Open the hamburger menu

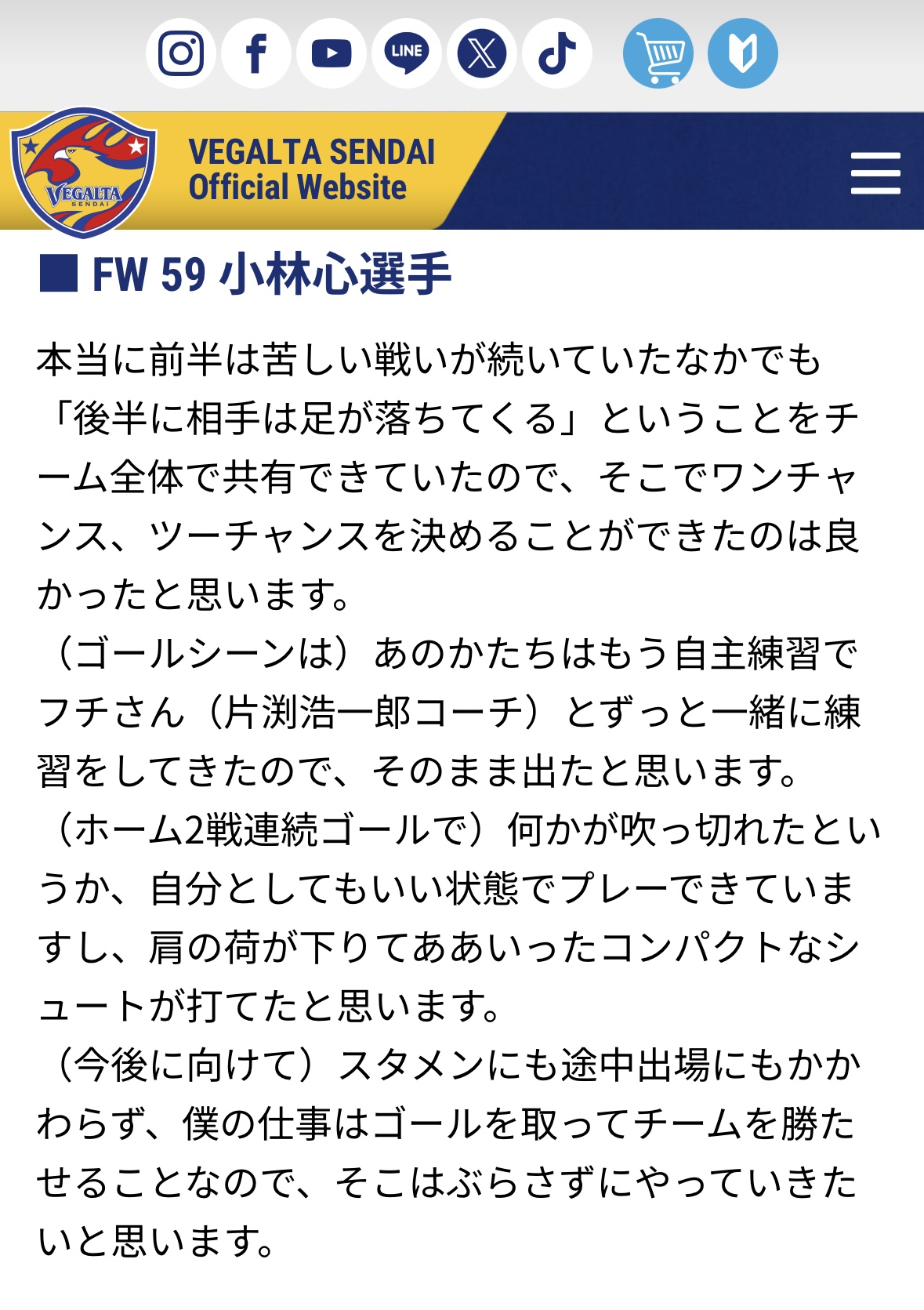875,173
